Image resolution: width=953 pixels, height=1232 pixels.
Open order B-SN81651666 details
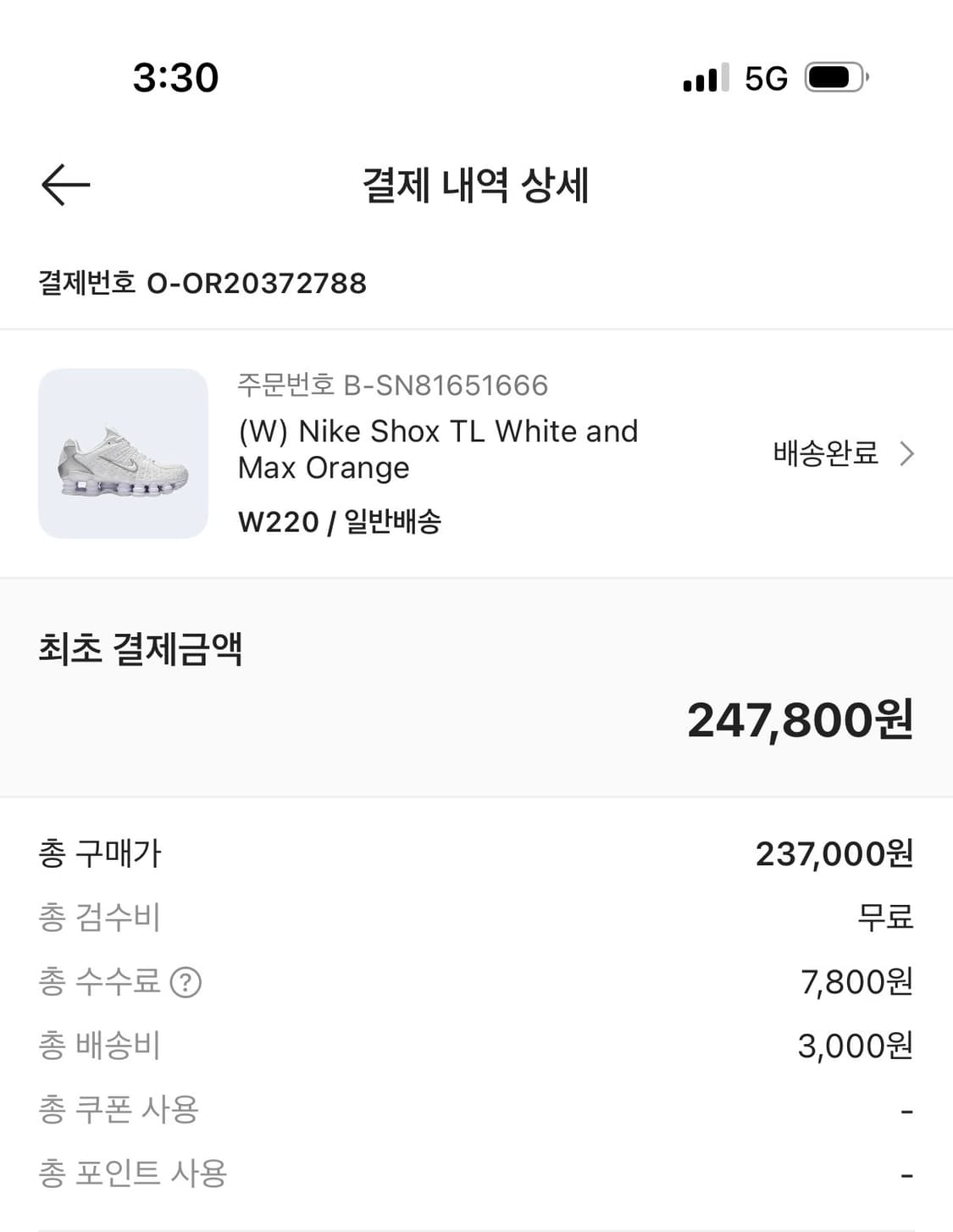pyautogui.click(x=392, y=386)
